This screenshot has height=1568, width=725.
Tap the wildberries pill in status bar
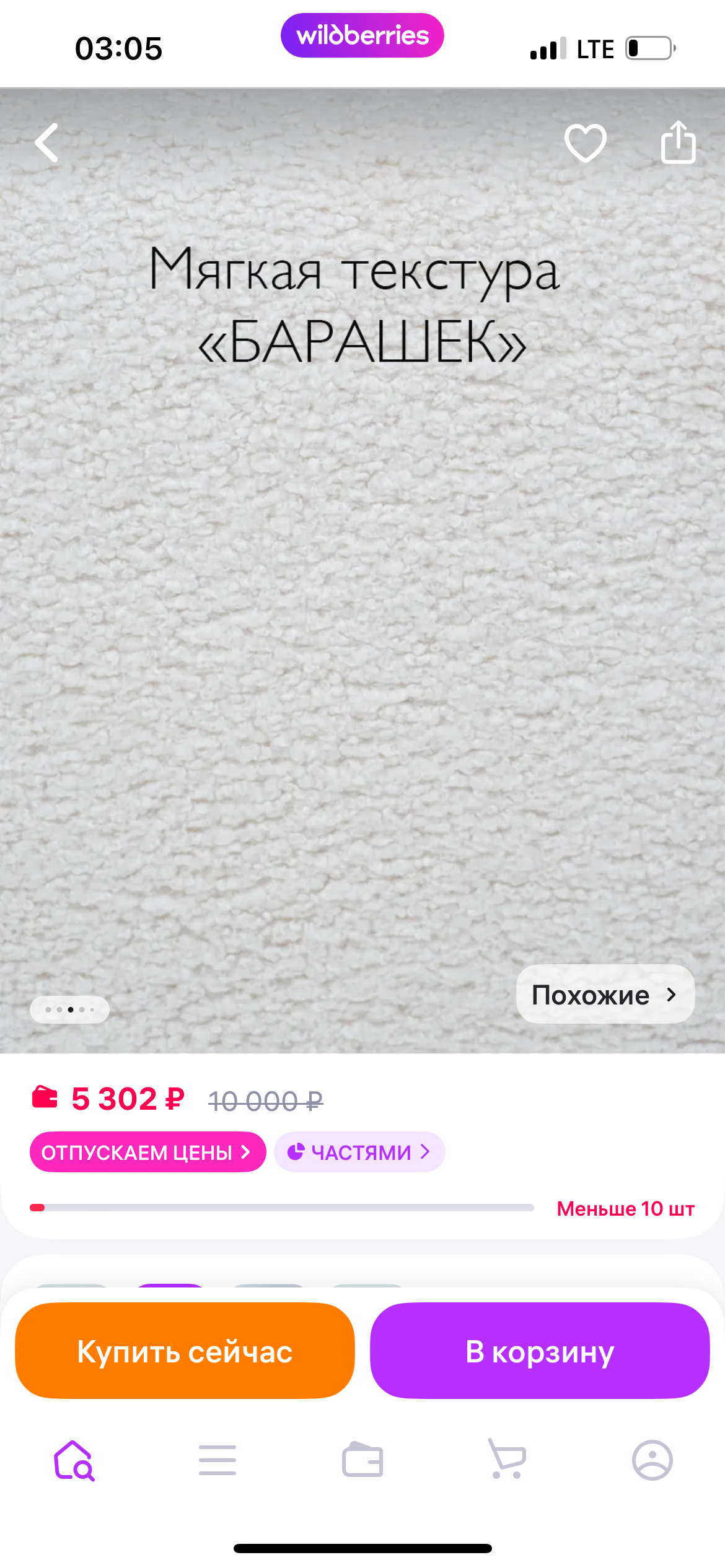[362, 35]
